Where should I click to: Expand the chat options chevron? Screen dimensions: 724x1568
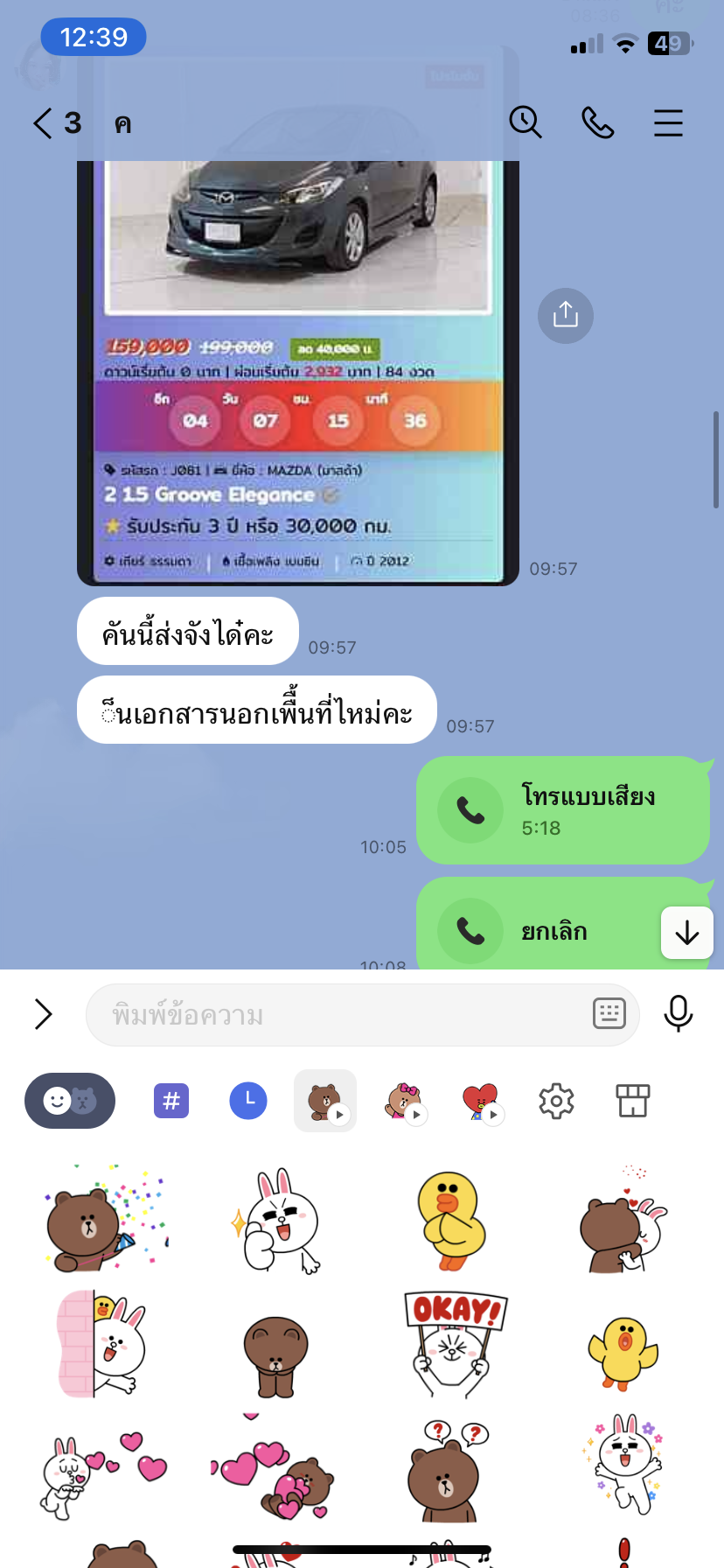[43, 1014]
